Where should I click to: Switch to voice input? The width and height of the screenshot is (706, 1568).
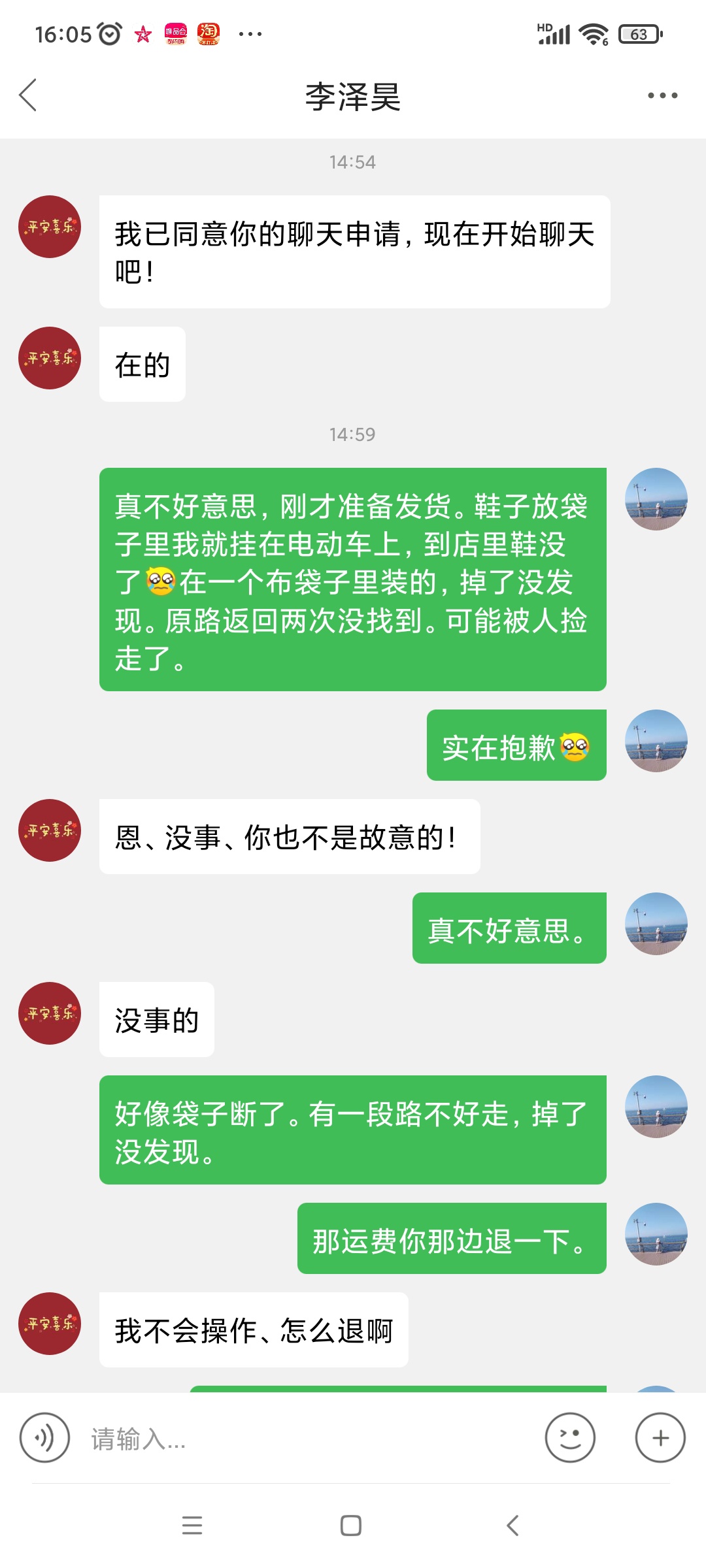[44, 1437]
